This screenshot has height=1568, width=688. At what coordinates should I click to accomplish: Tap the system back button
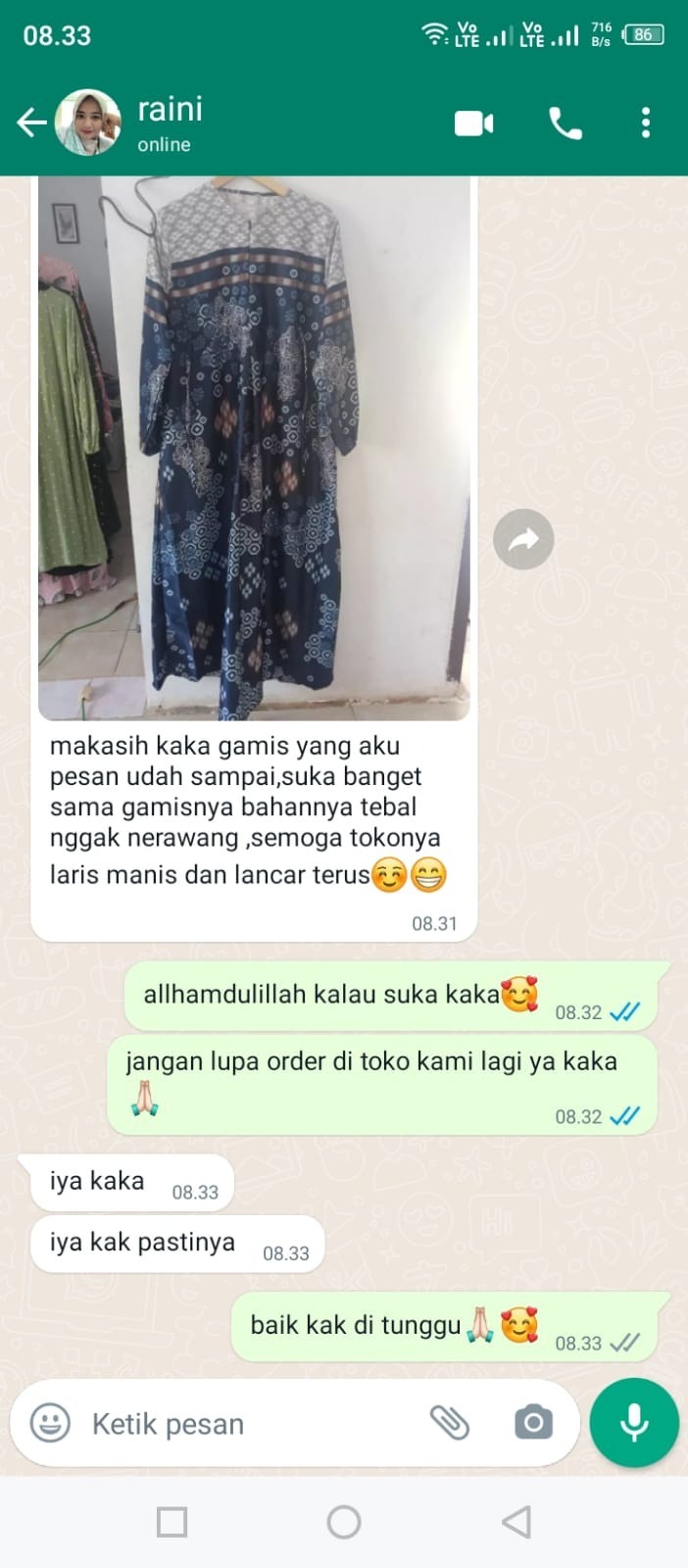[x=516, y=1522]
